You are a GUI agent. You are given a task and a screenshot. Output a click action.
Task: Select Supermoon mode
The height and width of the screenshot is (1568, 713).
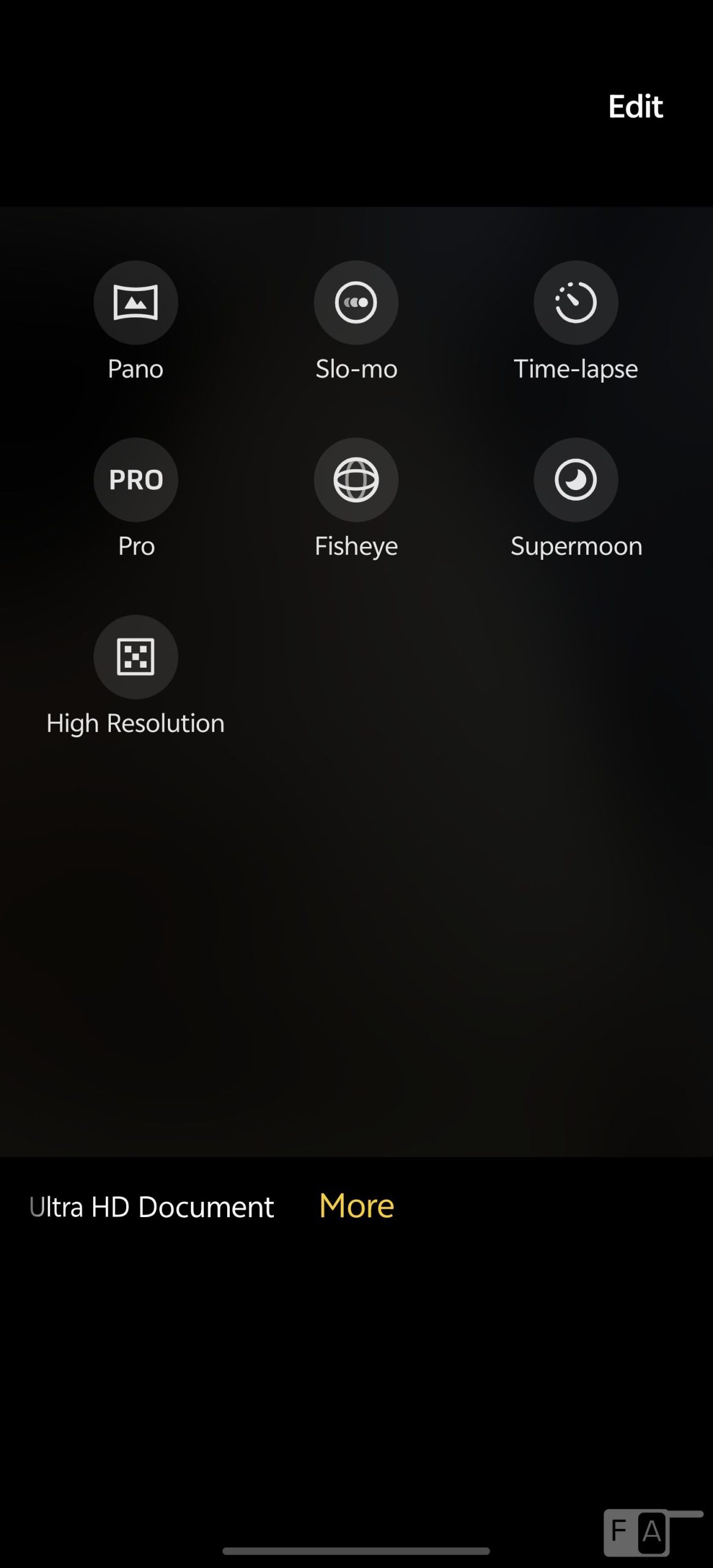coord(575,480)
